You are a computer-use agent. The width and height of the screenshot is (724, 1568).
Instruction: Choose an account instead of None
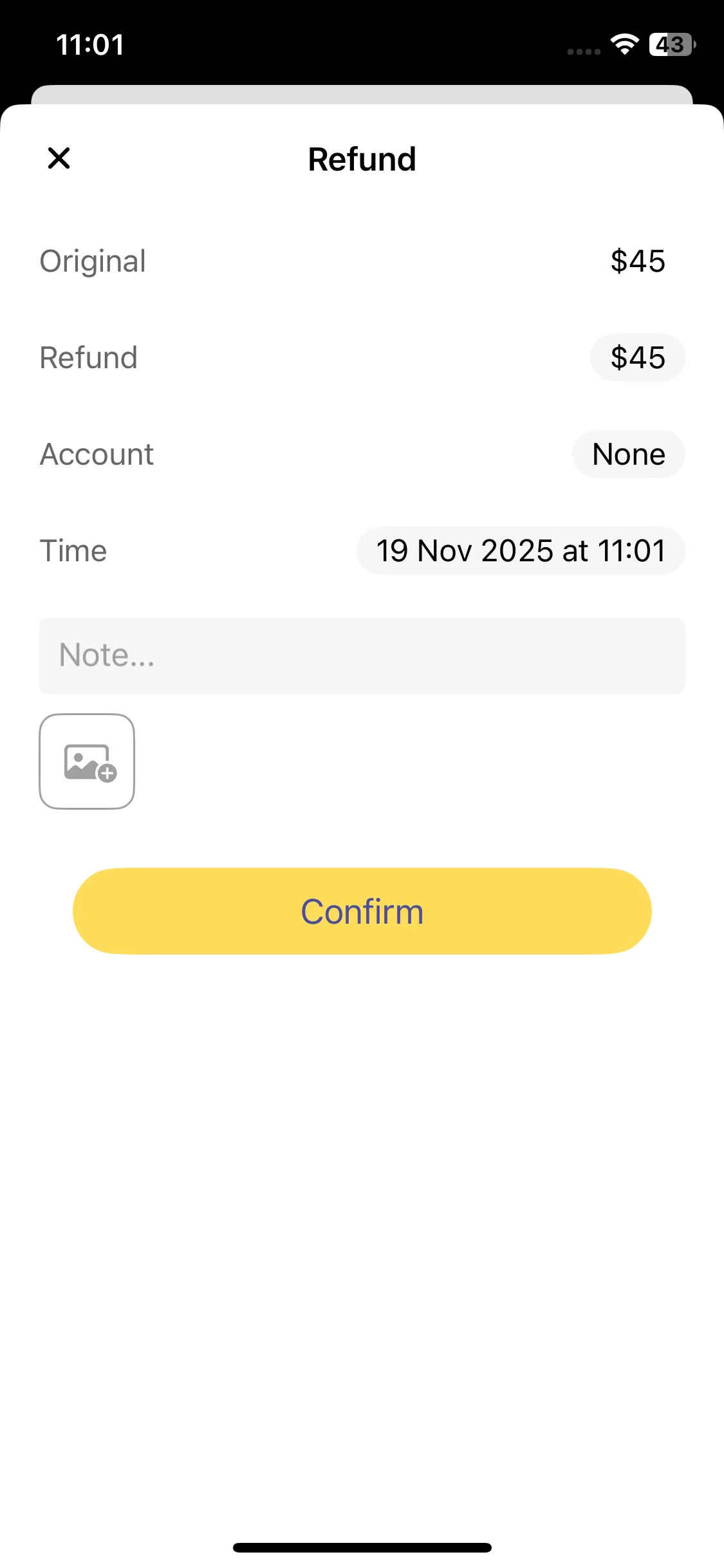tap(628, 454)
